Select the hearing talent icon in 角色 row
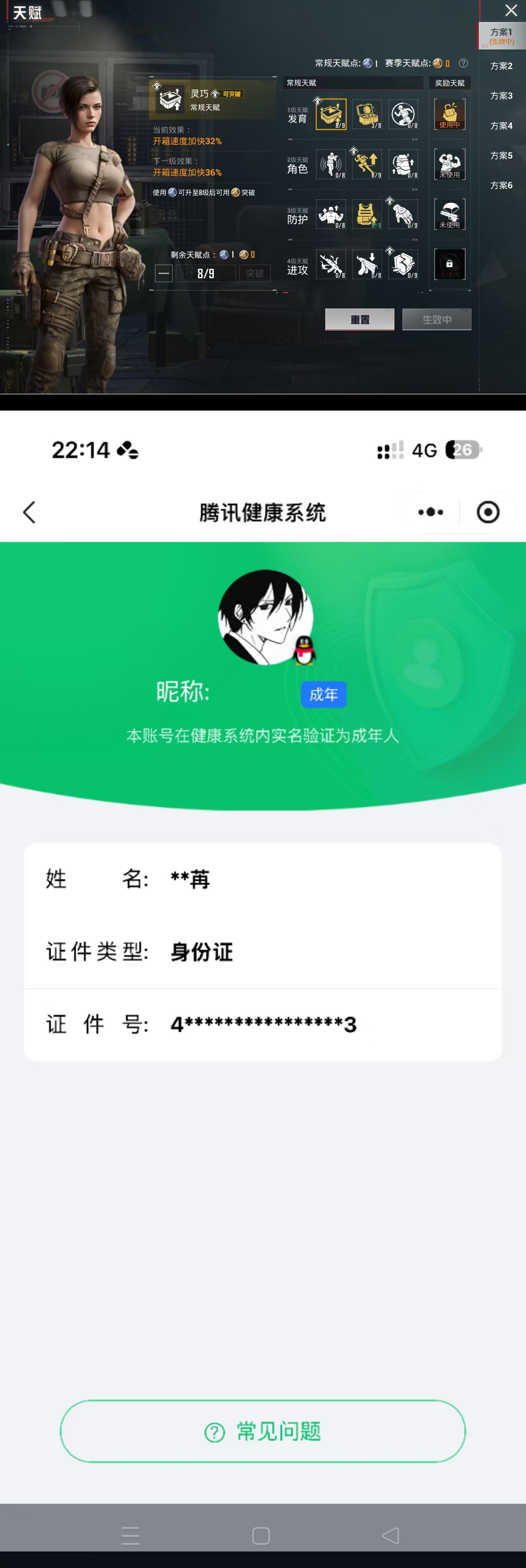The image size is (526, 1568). point(332,164)
